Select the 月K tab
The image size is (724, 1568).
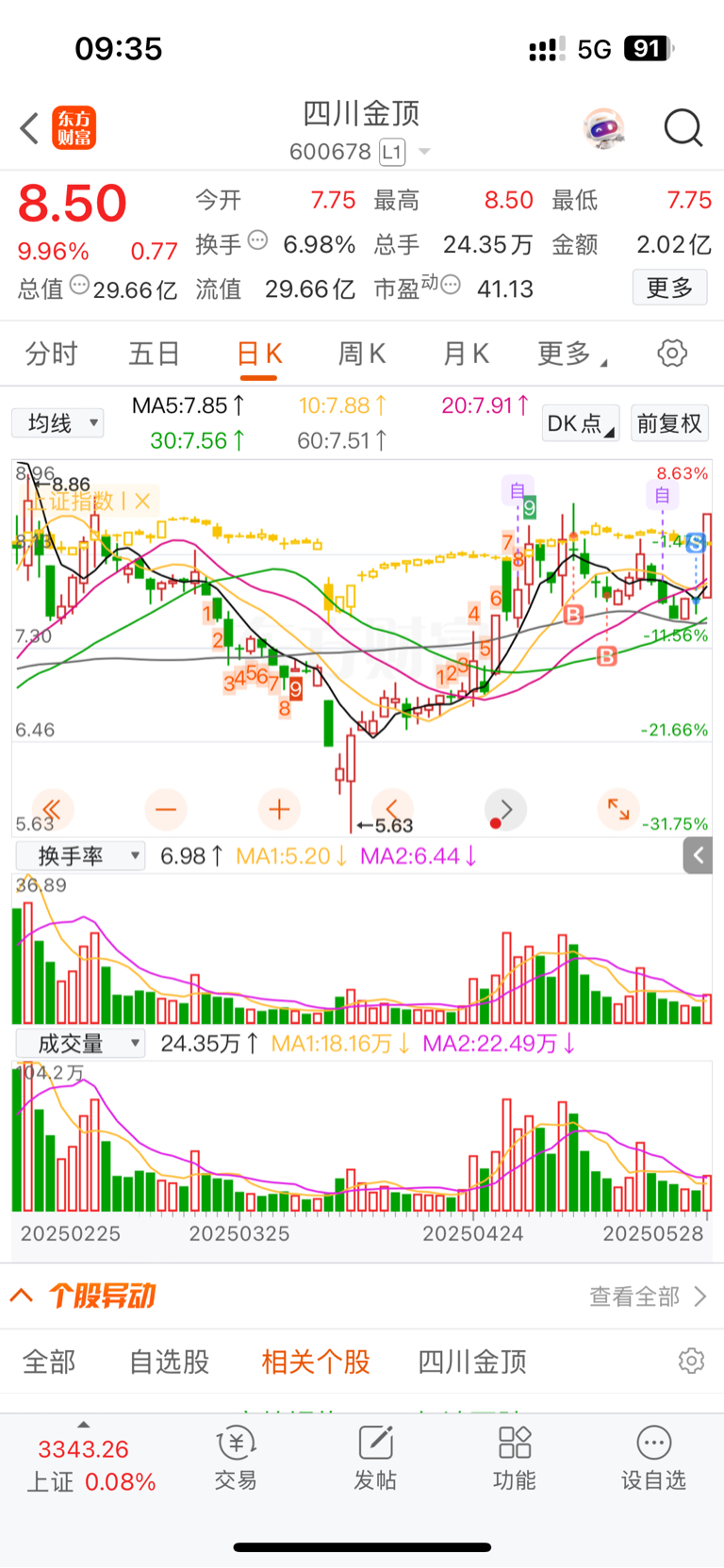pyautogui.click(x=466, y=355)
